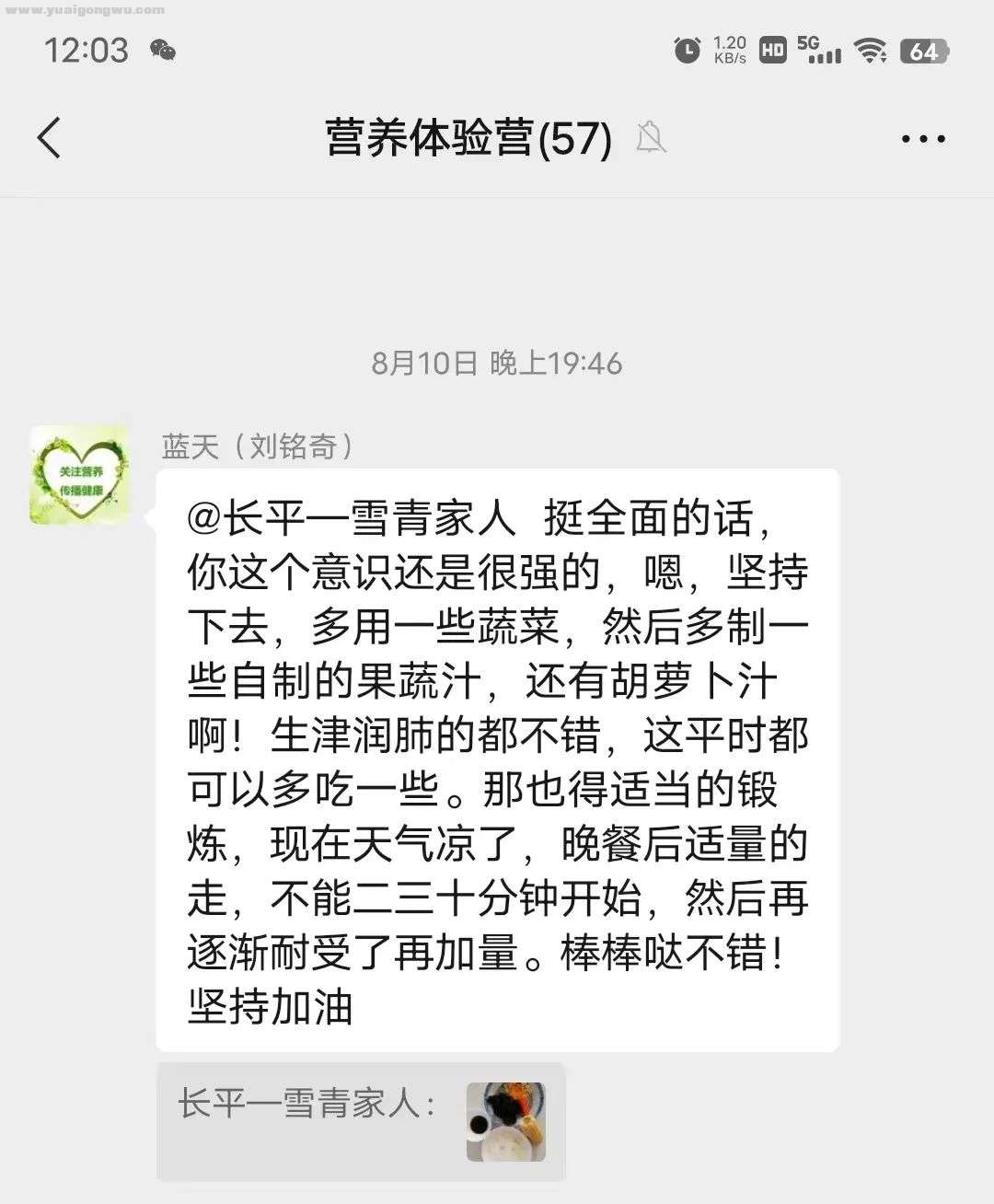The height and width of the screenshot is (1204, 994).
Task: Open the three-dot chat info menu
Action: [922, 140]
